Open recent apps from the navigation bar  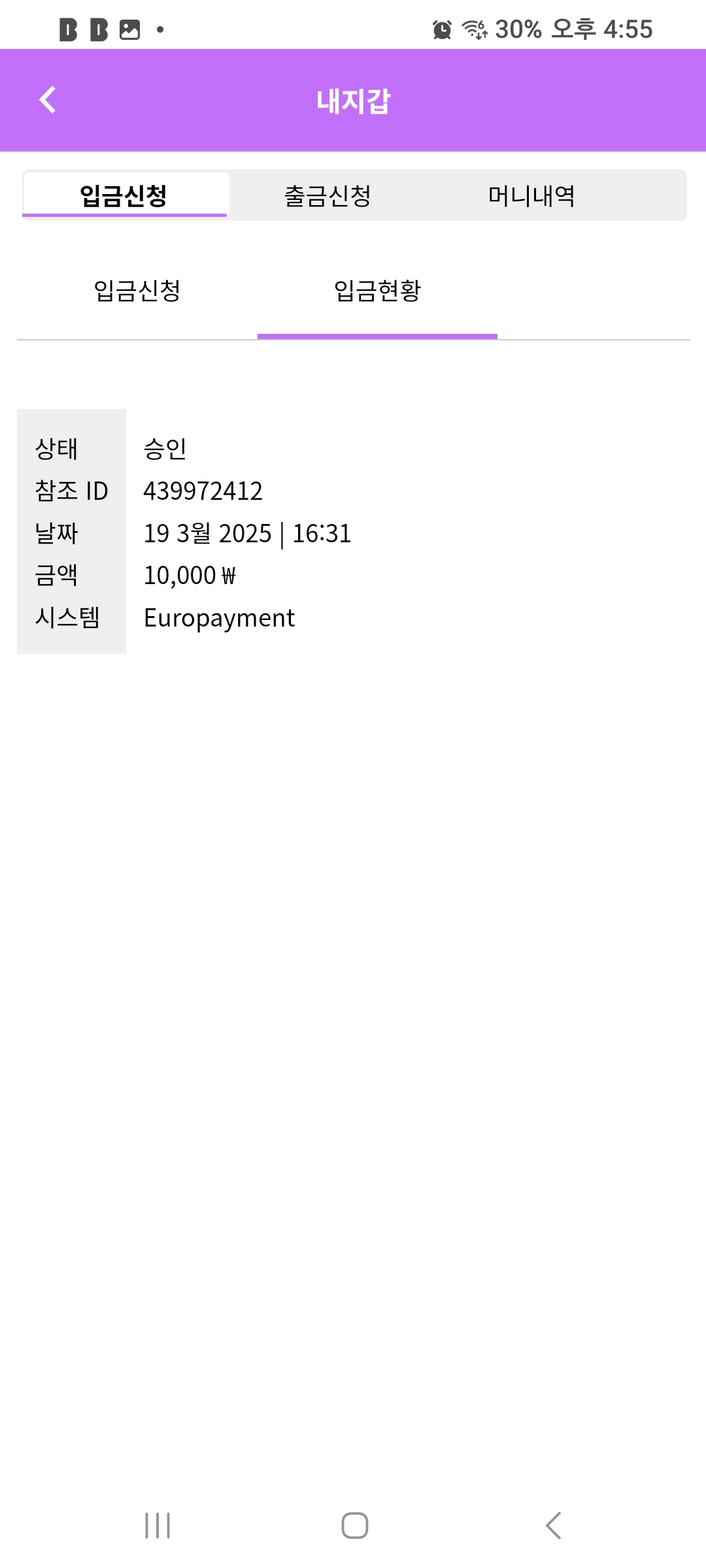158,1526
